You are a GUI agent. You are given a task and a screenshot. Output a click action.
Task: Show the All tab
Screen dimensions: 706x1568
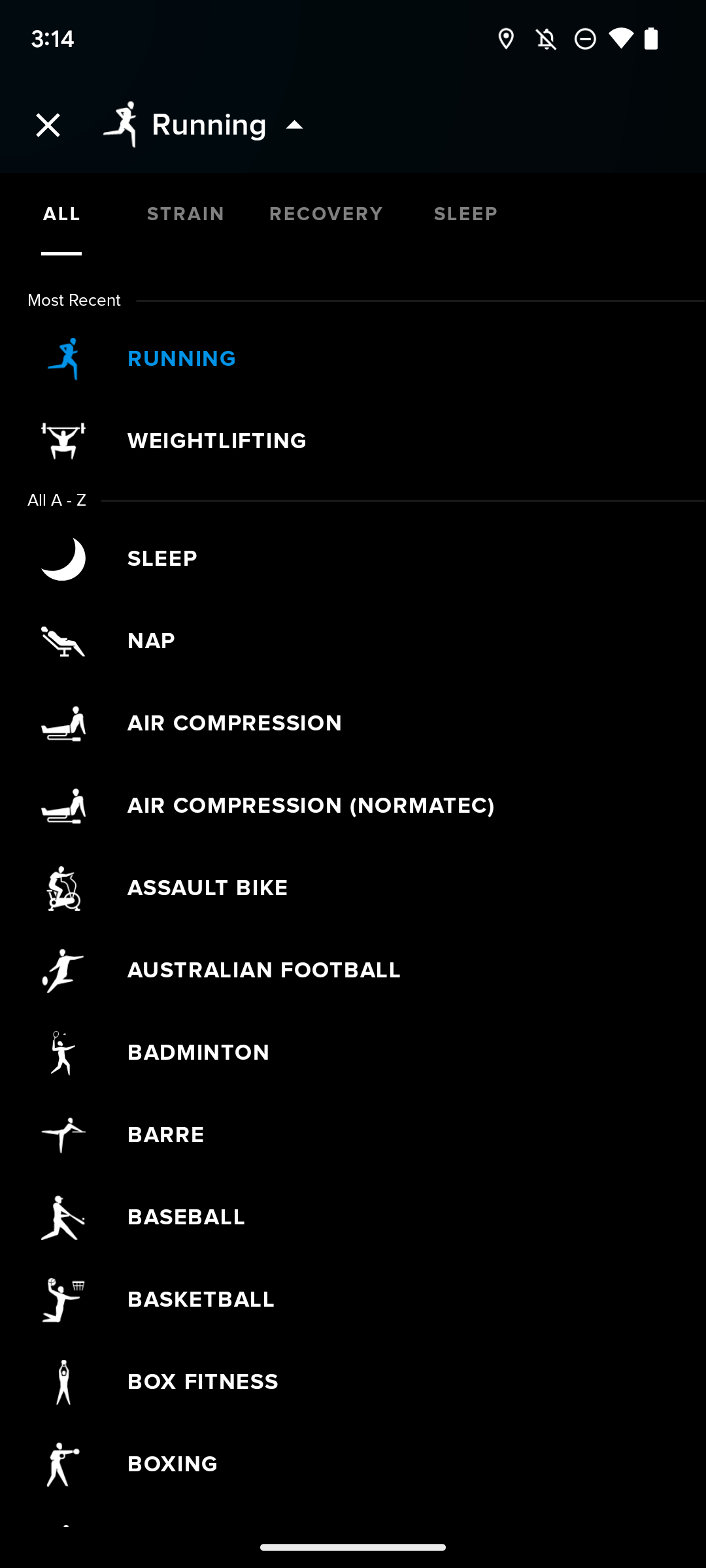(x=61, y=214)
